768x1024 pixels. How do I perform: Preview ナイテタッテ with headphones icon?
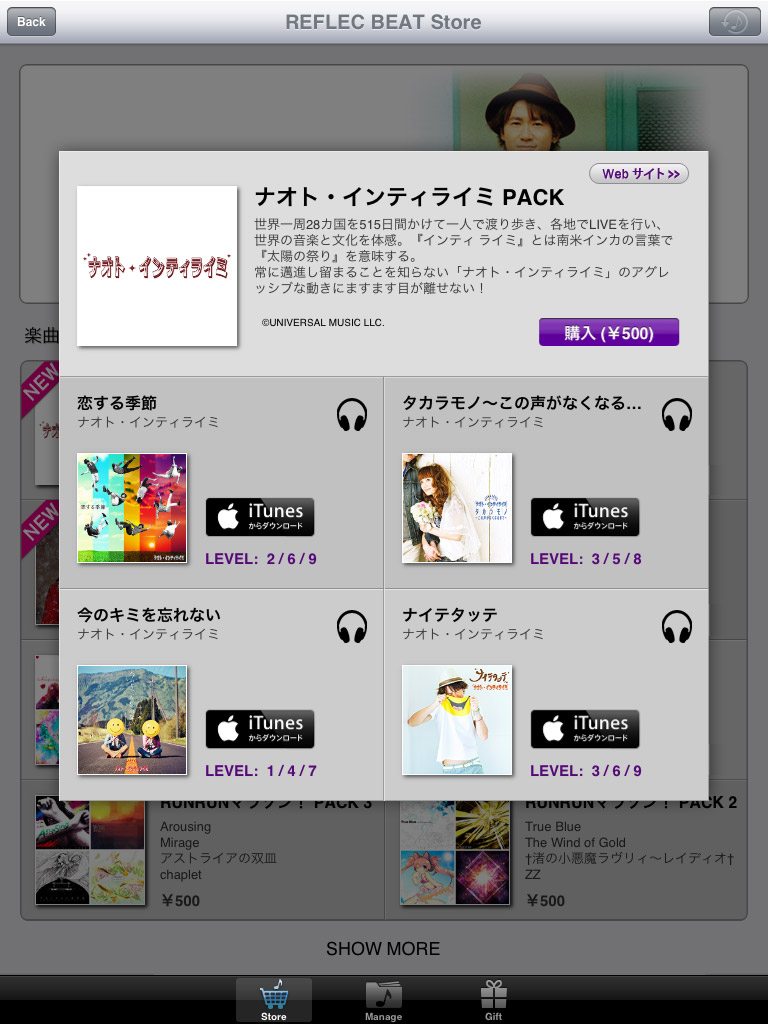tap(677, 627)
